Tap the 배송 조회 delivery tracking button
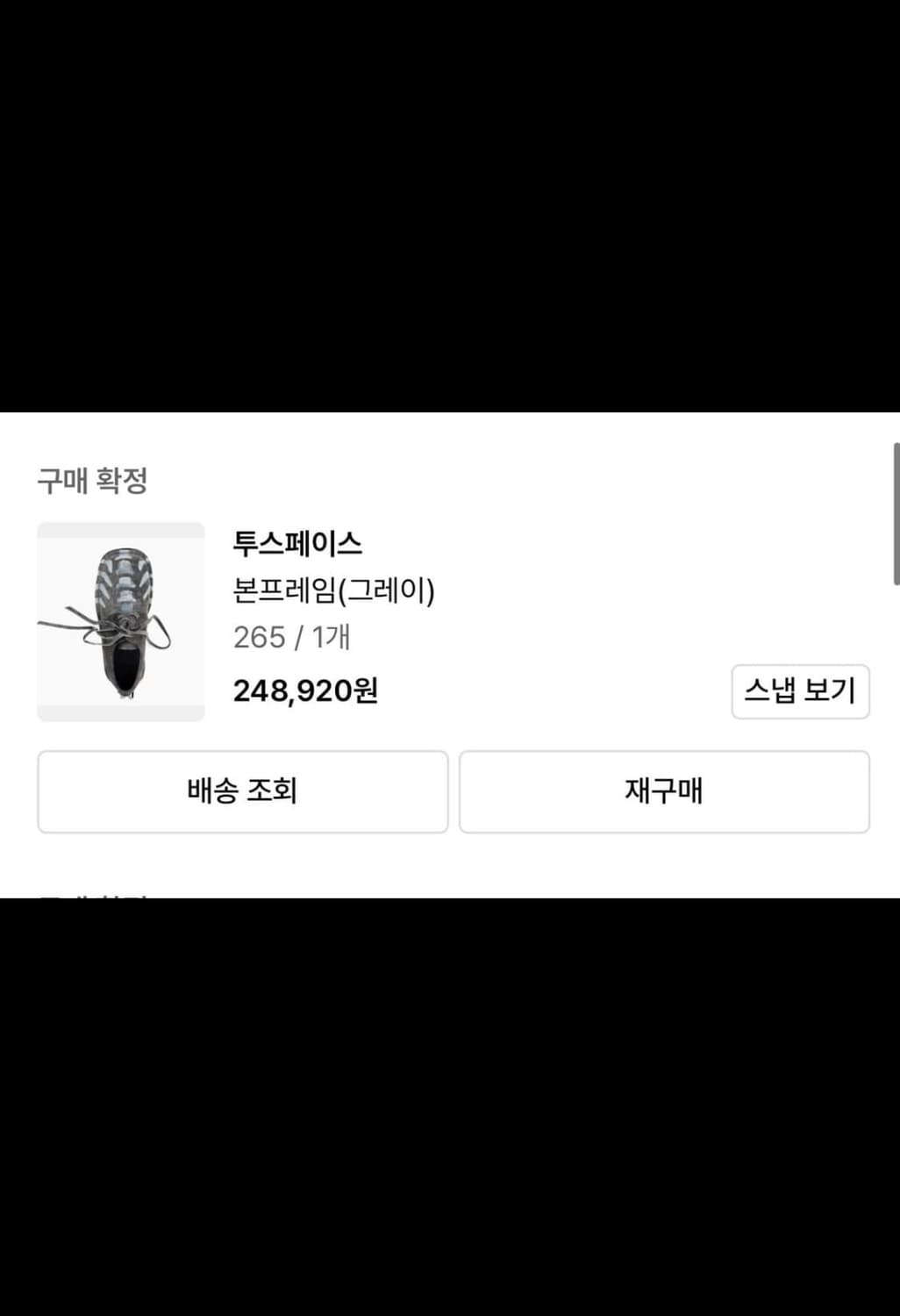 pos(242,791)
